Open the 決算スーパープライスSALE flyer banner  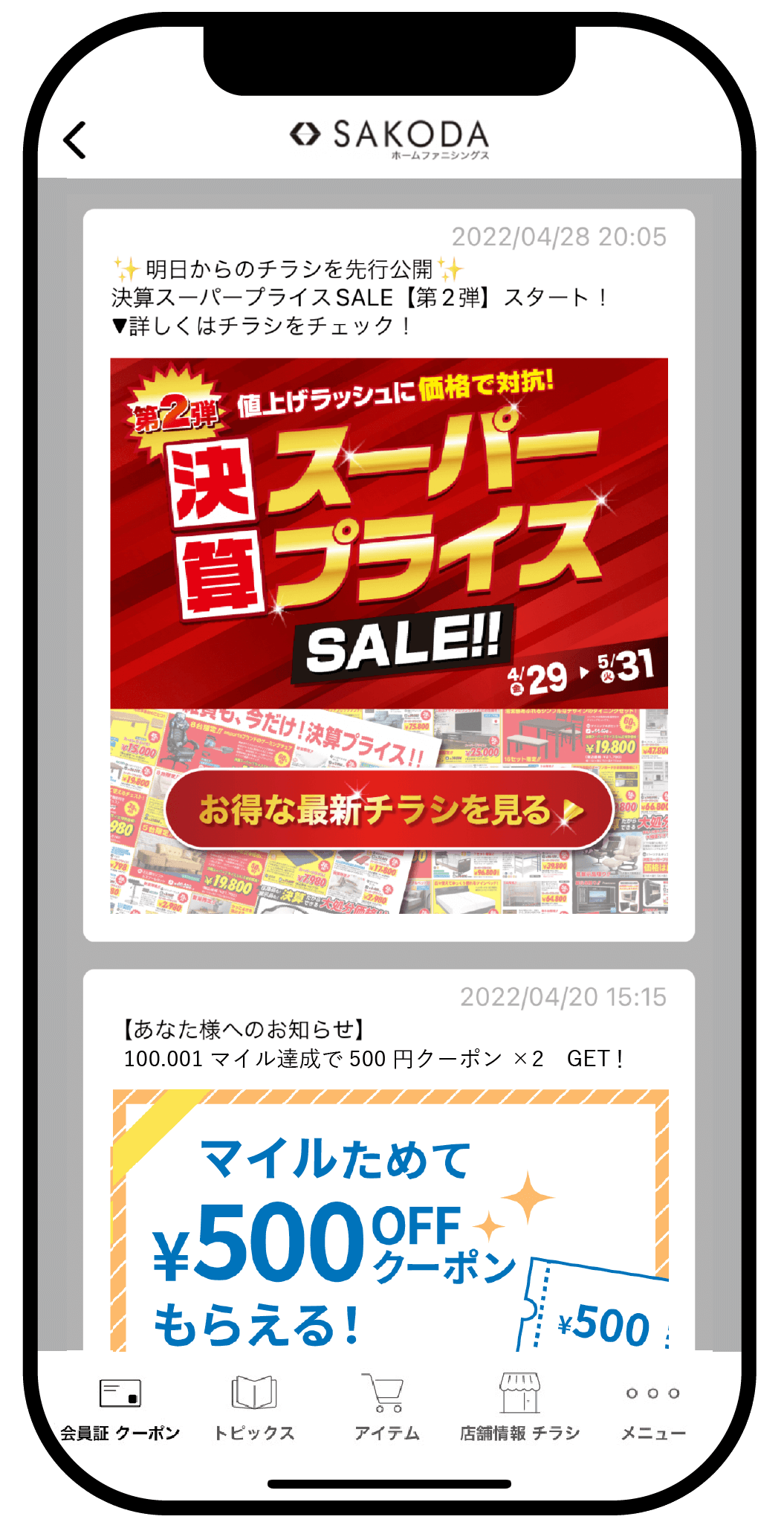[x=389, y=636]
